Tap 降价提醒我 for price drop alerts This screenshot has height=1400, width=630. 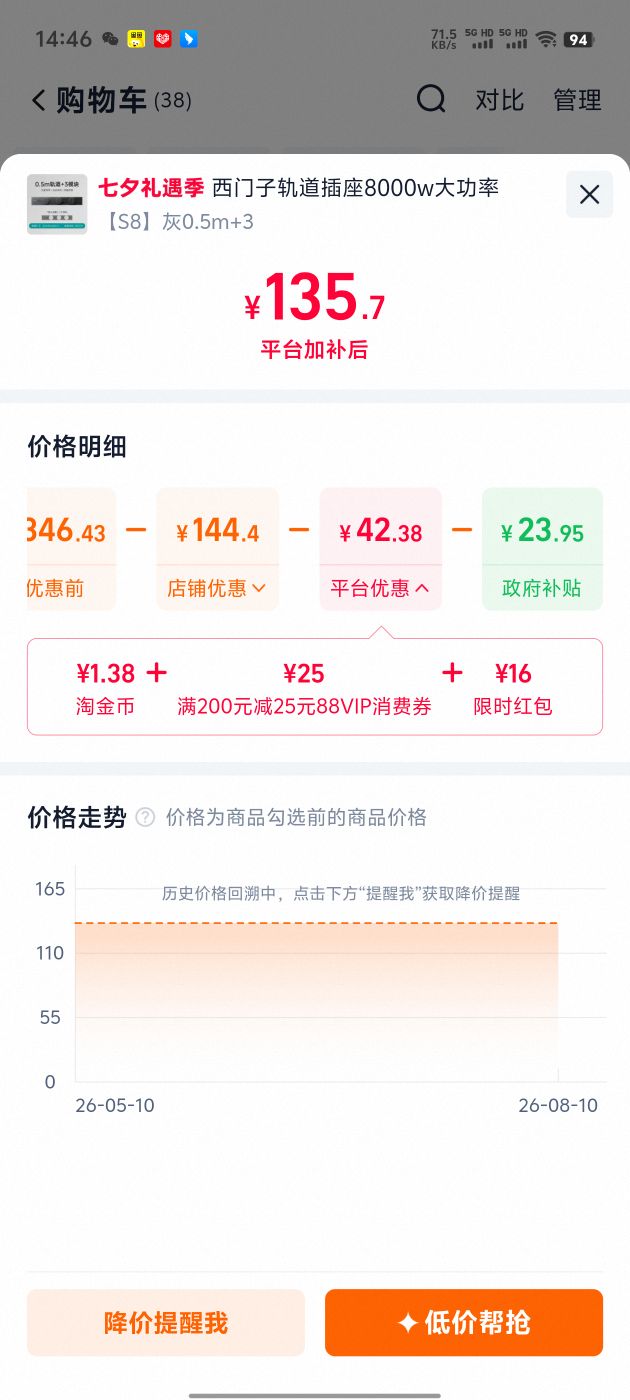point(166,1322)
